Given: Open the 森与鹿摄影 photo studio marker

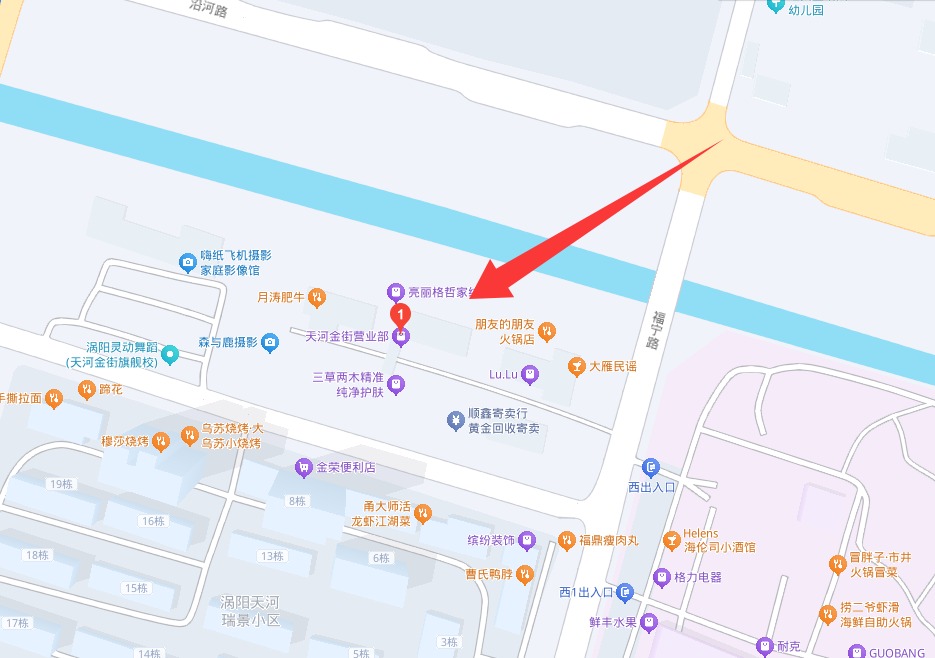Looking at the screenshot, I should (270, 342).
